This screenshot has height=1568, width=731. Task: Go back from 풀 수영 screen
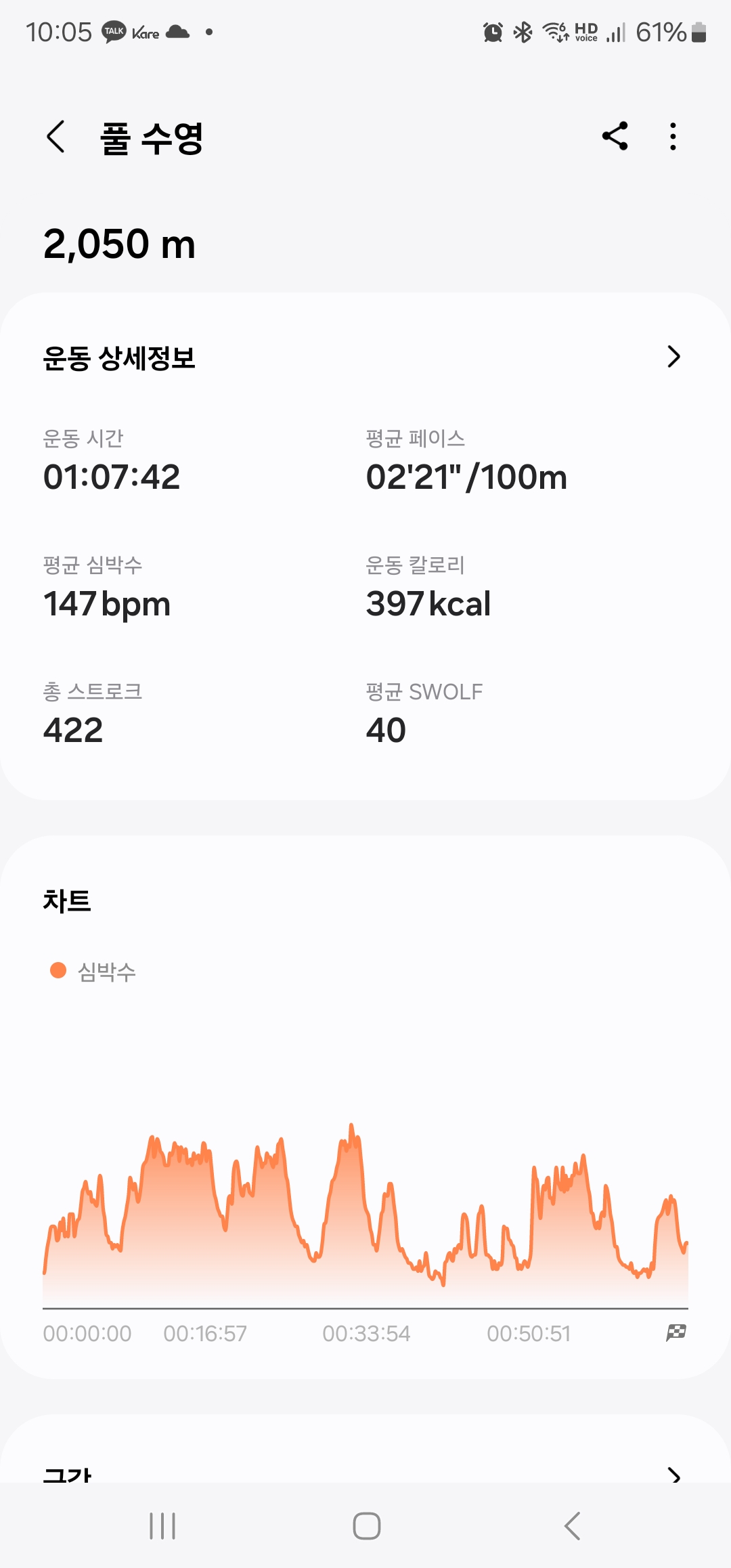[56, 137]
